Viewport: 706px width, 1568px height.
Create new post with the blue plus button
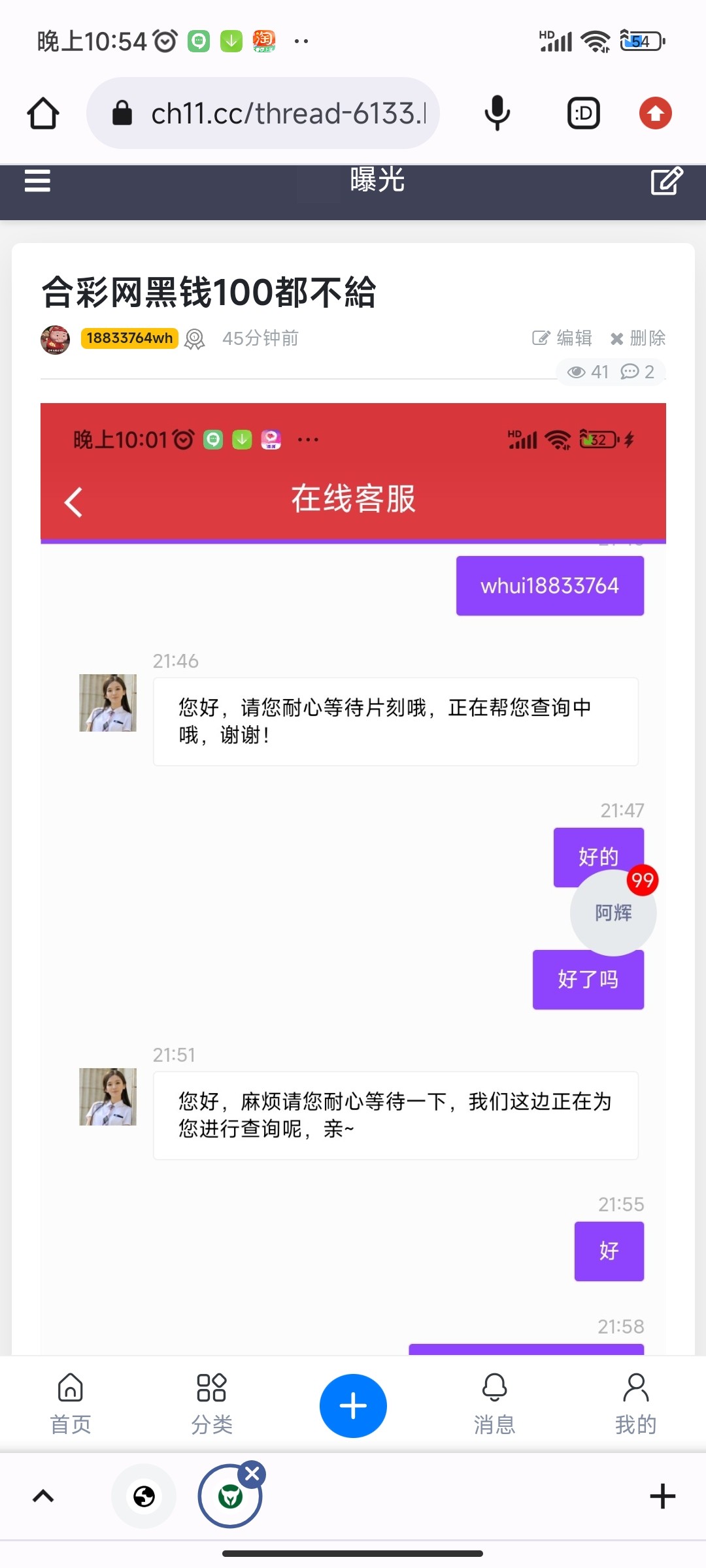(353, 1405)
